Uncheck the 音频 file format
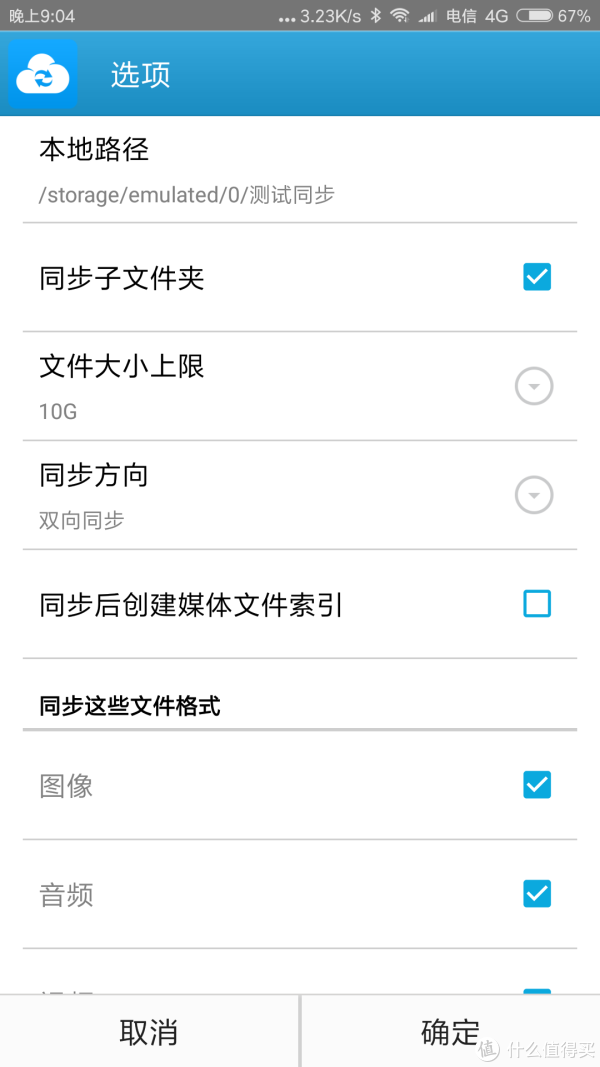The height and width of the screenshot is (1067, 600). [x=537, y=893]
